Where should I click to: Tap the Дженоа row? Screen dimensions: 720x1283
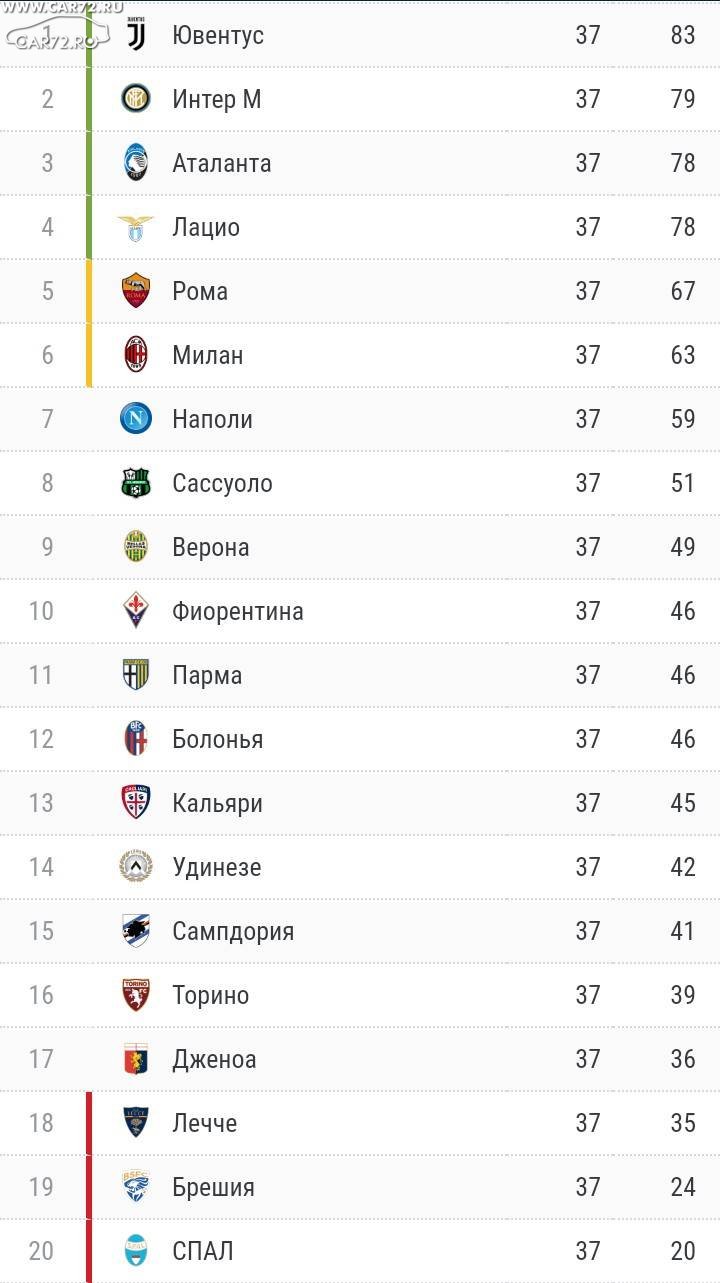click(360, 1059)
